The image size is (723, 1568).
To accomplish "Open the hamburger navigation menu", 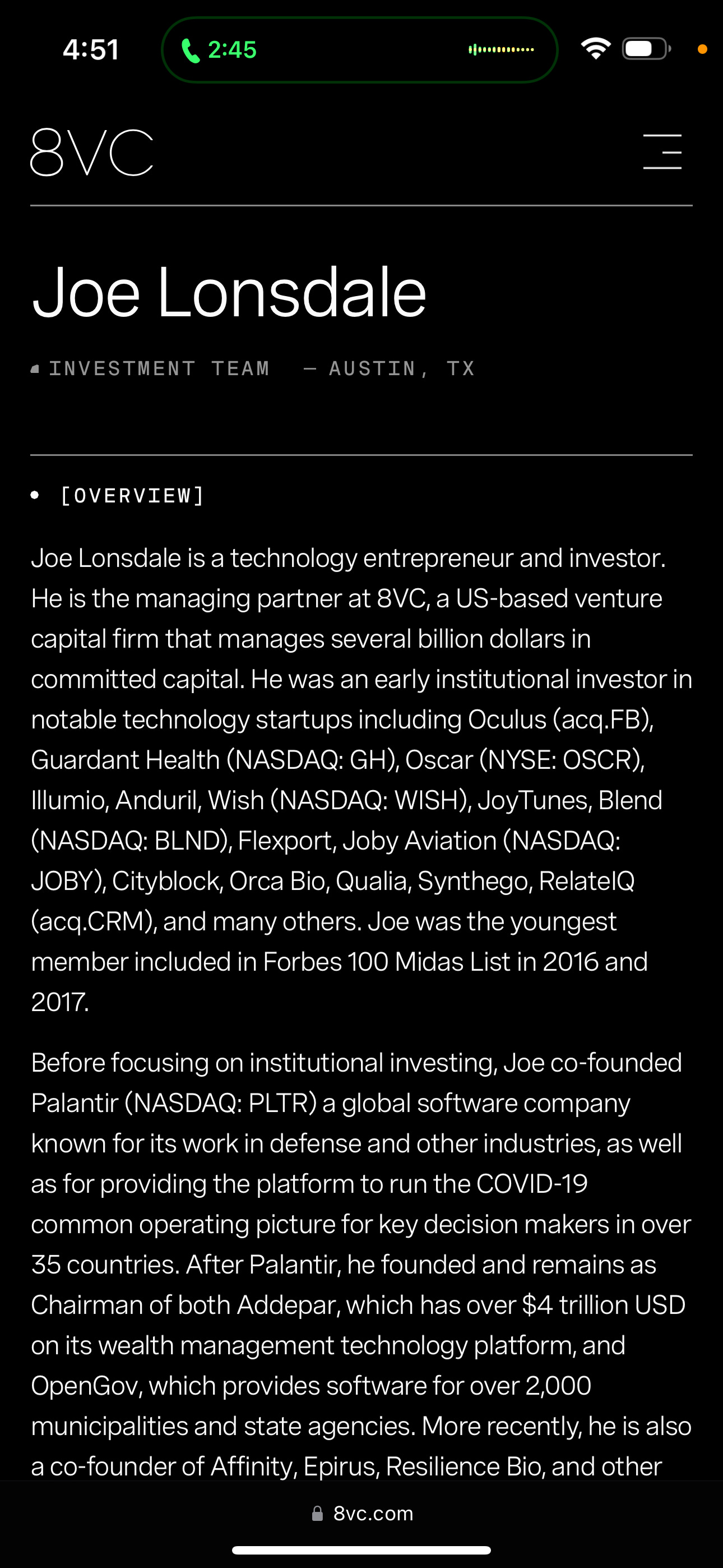I will 662,151.
